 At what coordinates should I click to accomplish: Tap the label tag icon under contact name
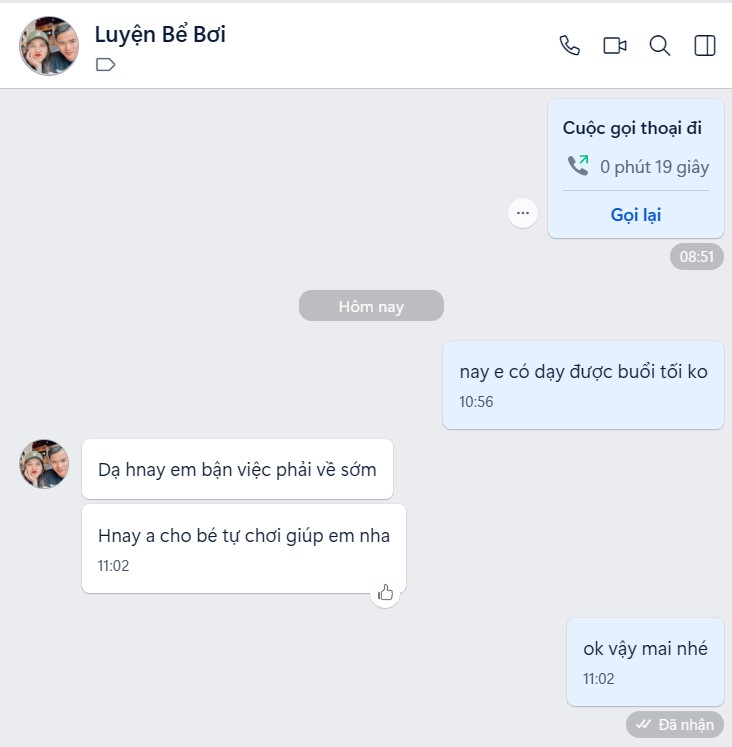[x=105, y=65]
